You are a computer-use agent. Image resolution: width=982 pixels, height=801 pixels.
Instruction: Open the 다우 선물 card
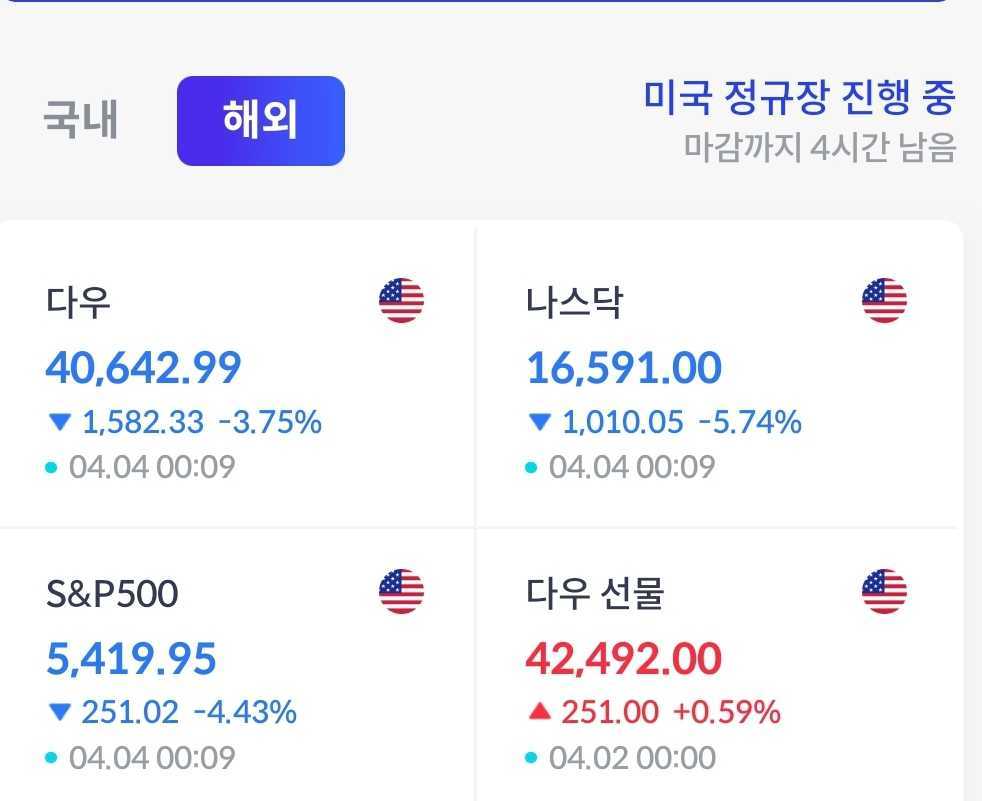pos(717,665)
